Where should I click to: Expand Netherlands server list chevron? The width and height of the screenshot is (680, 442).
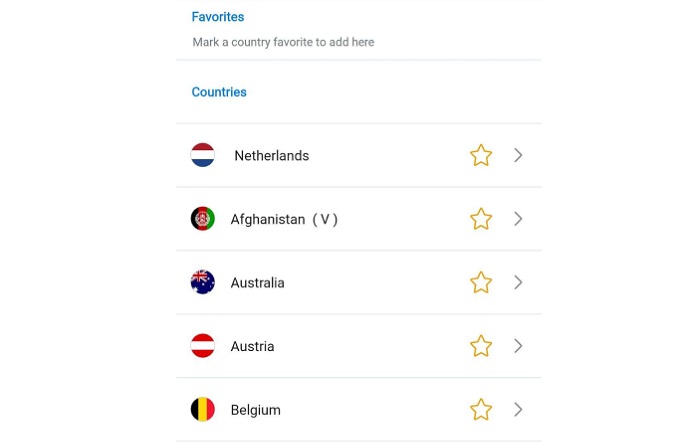tap(518, 156)
